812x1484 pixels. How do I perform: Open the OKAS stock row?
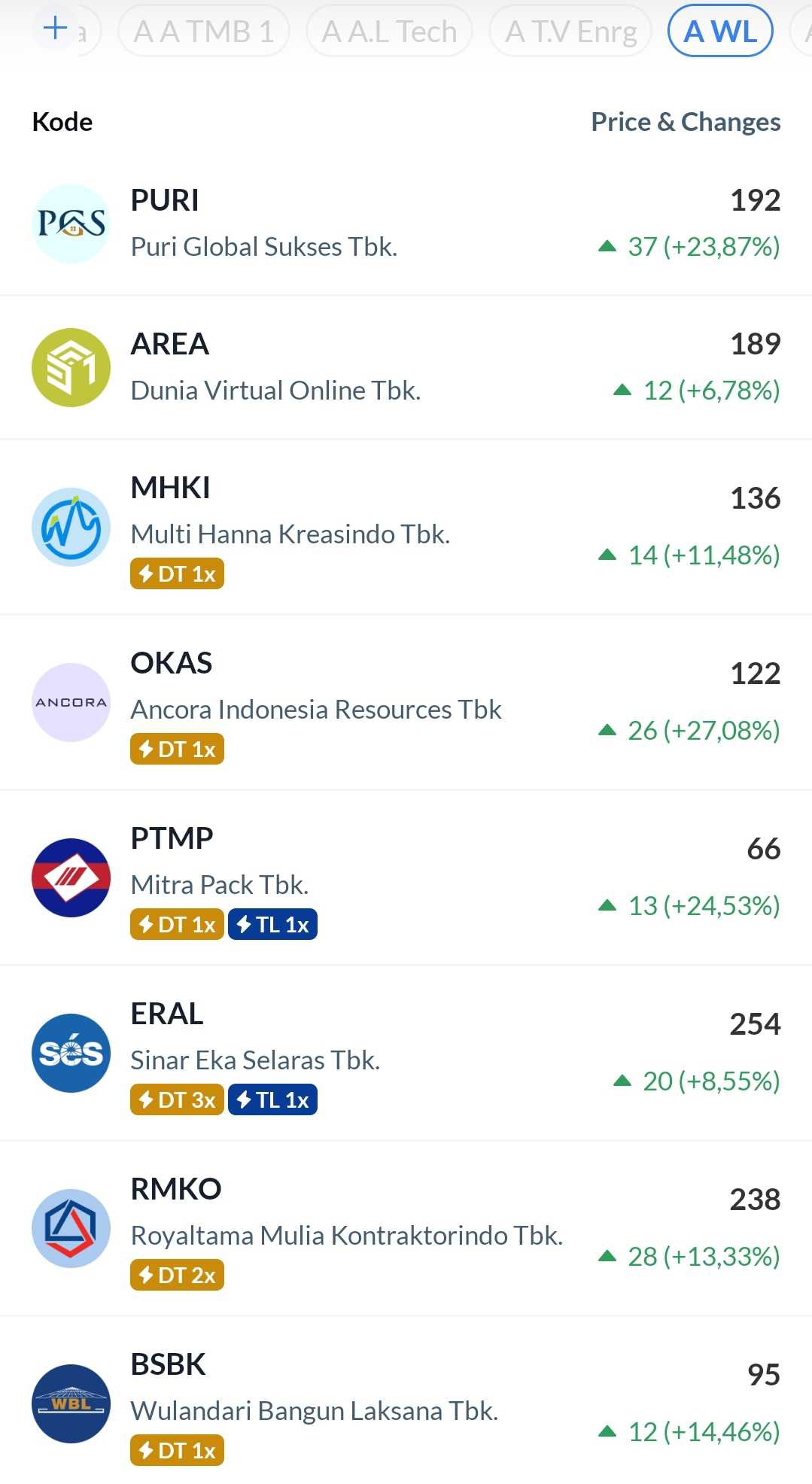click(406, 702)
